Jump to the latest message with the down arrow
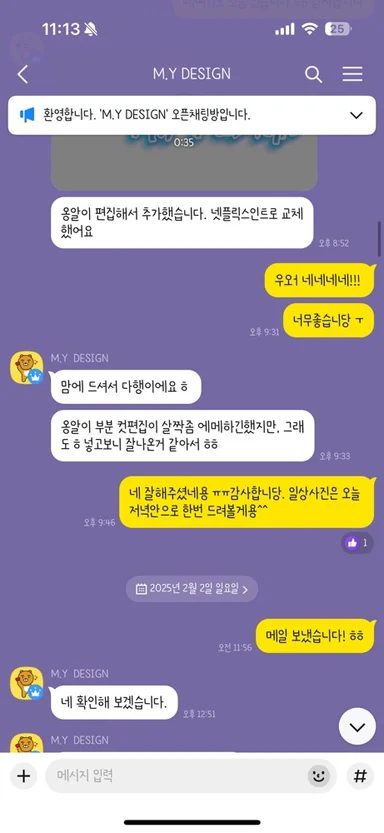The image size is (384, 833). point(357,726)
